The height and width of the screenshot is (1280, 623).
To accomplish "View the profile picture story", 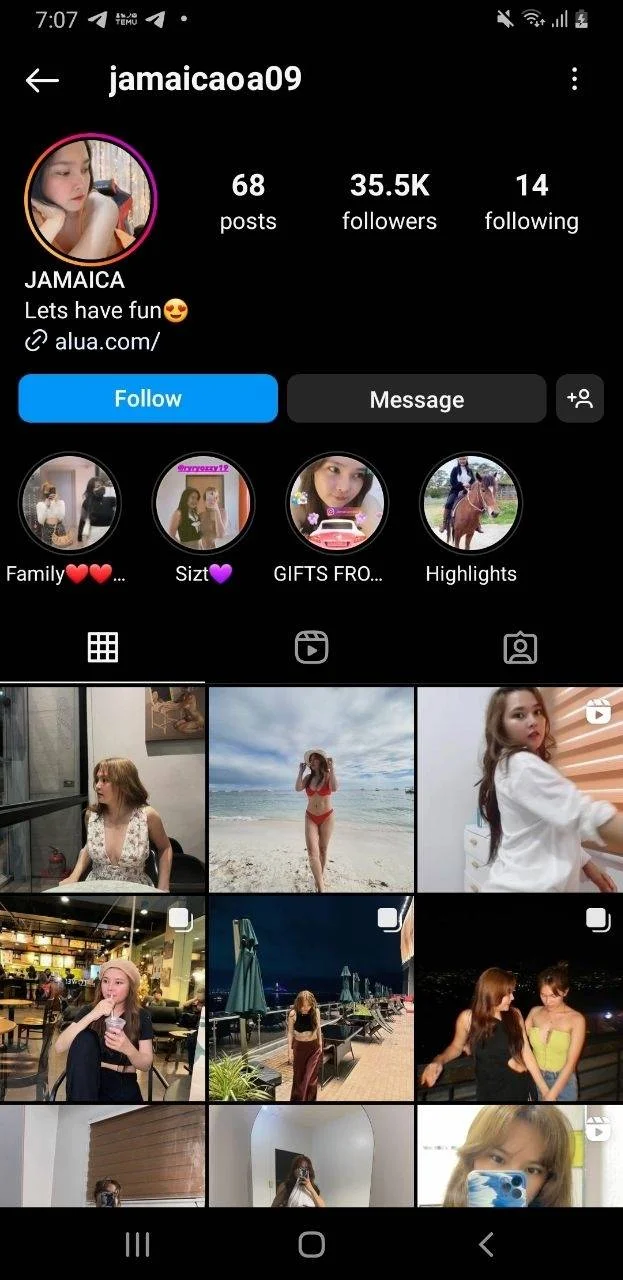I will pyautogui.click(x=90, y=200).
